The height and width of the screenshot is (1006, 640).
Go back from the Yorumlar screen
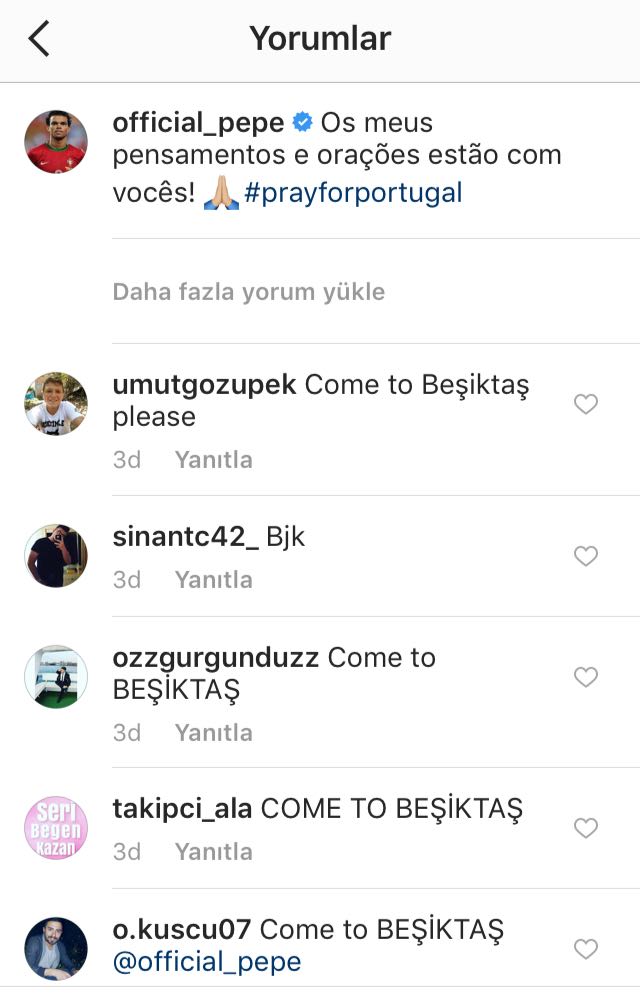point(39,39)
